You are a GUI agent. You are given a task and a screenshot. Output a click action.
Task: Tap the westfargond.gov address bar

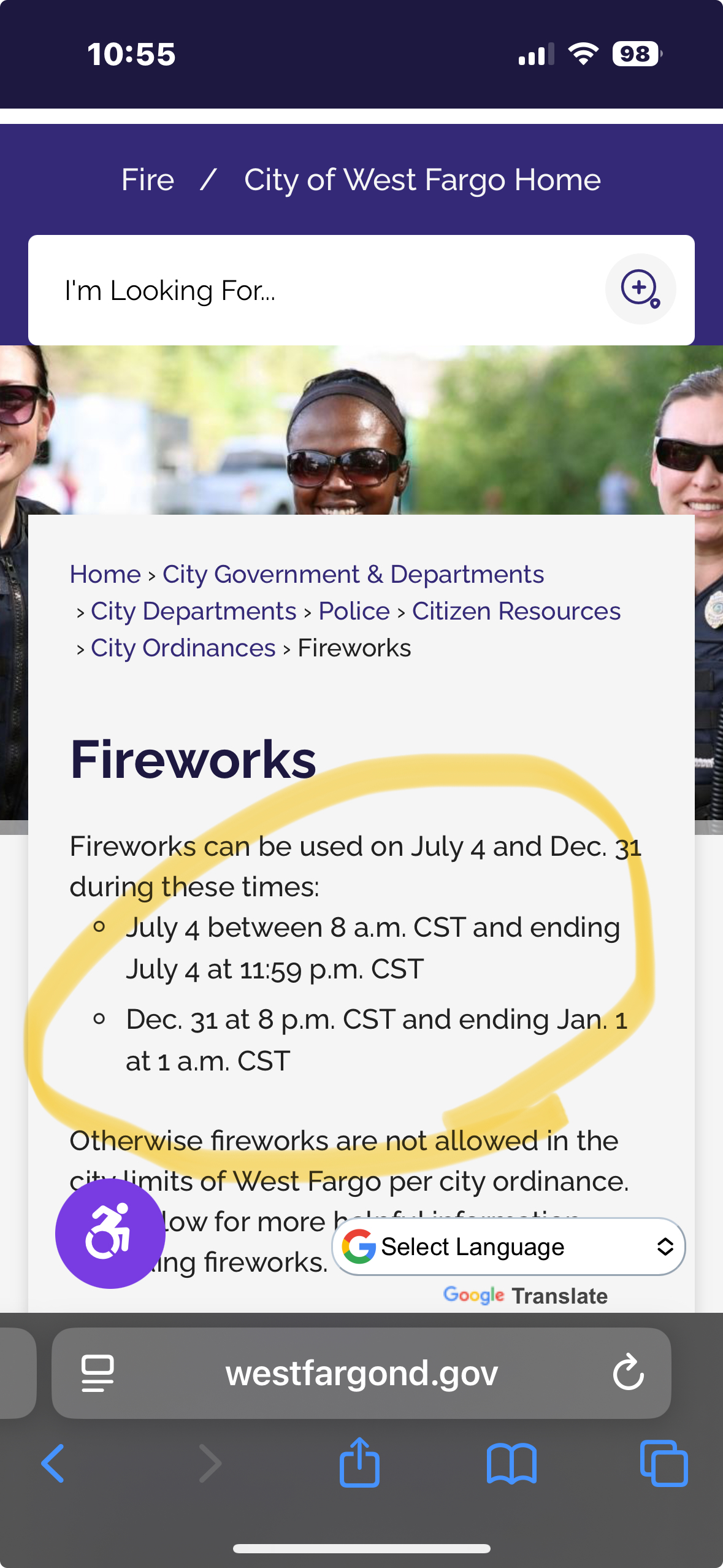tap(361, 1373)
